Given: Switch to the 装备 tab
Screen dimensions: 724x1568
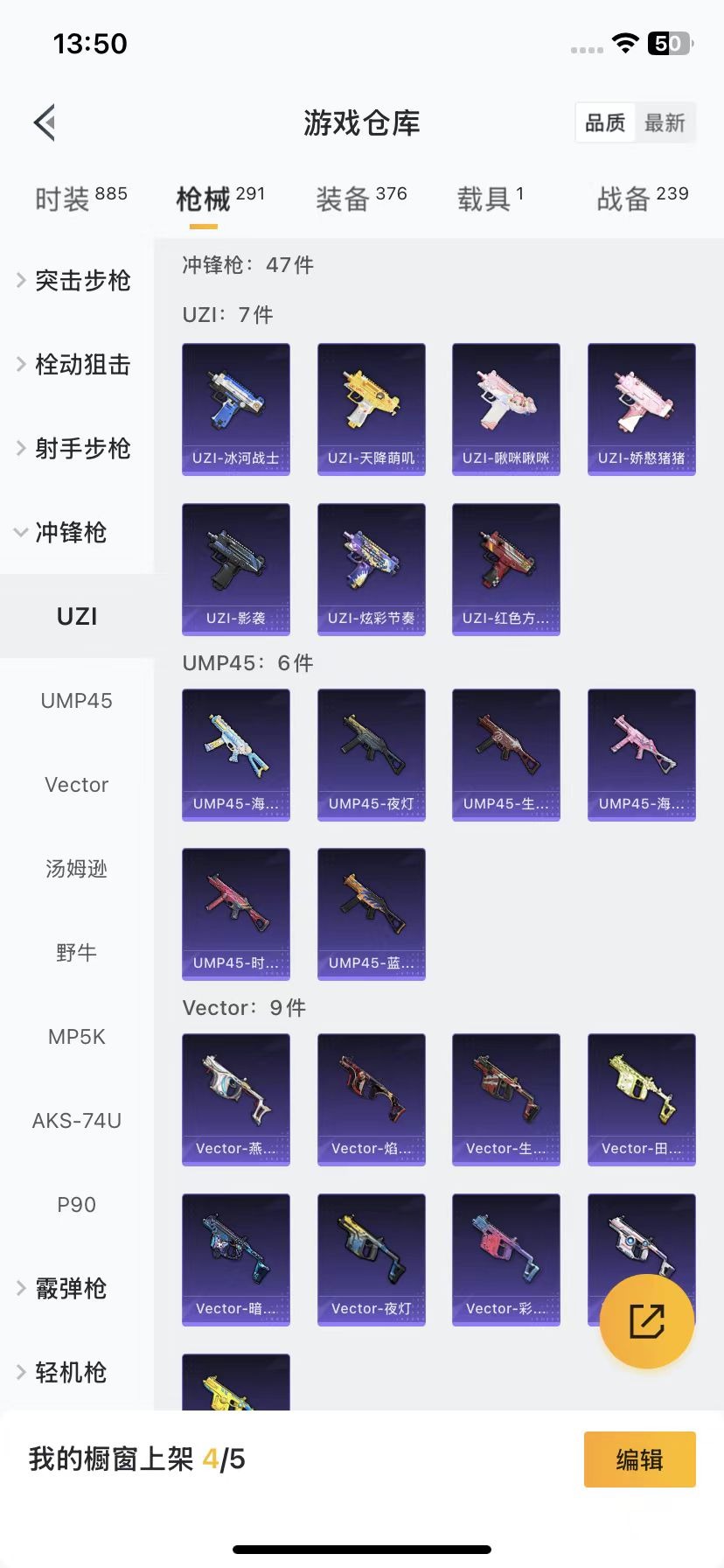Looking at the screenshot, I should coord(361,199).
